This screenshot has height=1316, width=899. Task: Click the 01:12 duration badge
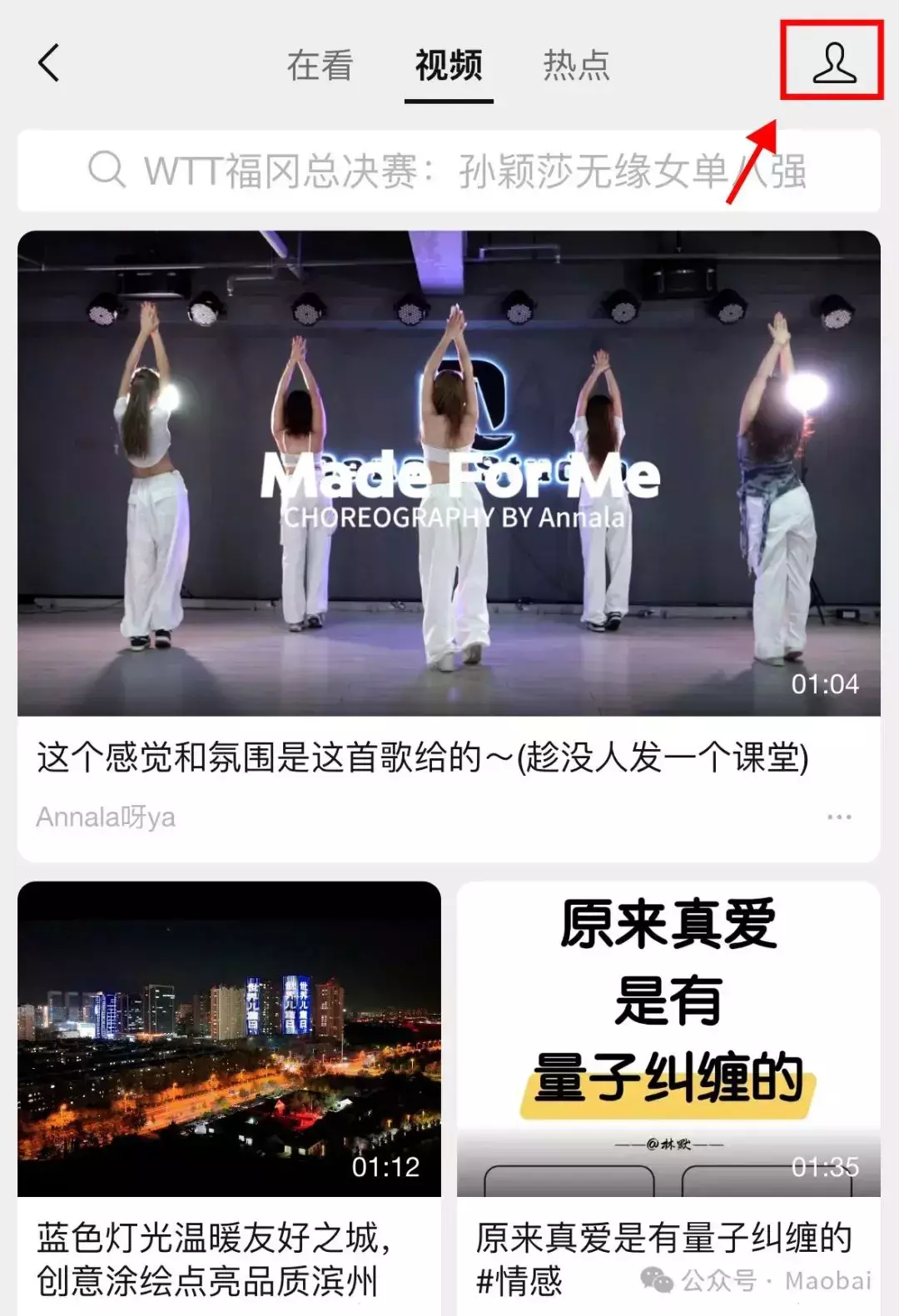tap(385, 1166)
